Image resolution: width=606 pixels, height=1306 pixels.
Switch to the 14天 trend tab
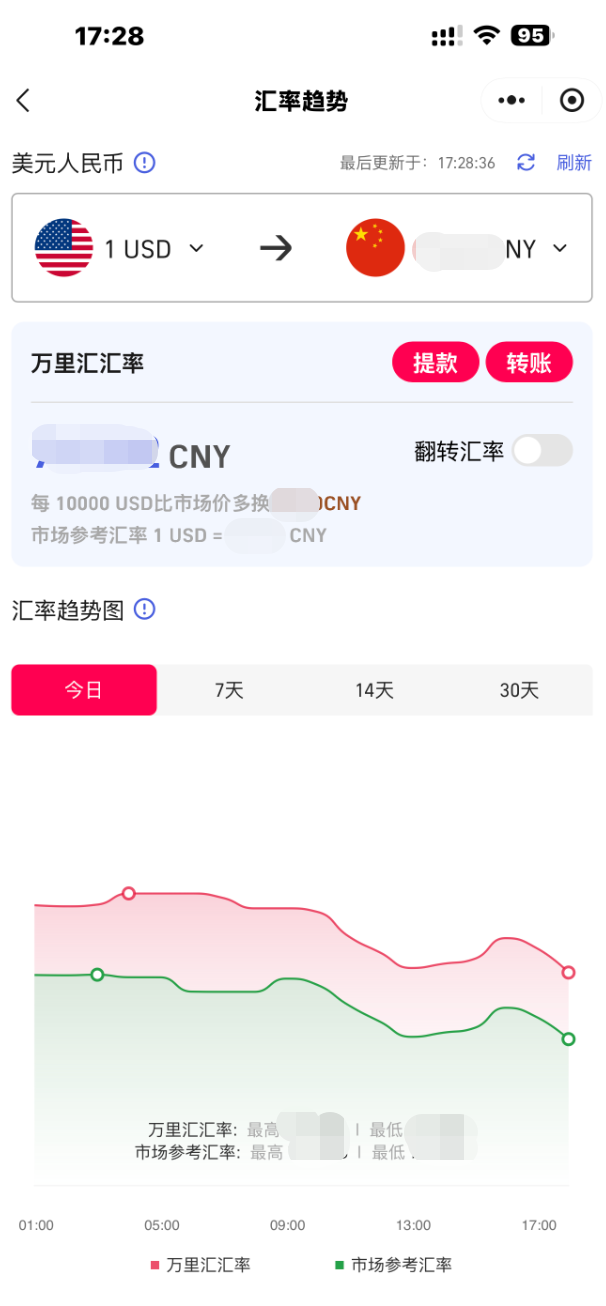pyautogui.click(x=374, y=690)
